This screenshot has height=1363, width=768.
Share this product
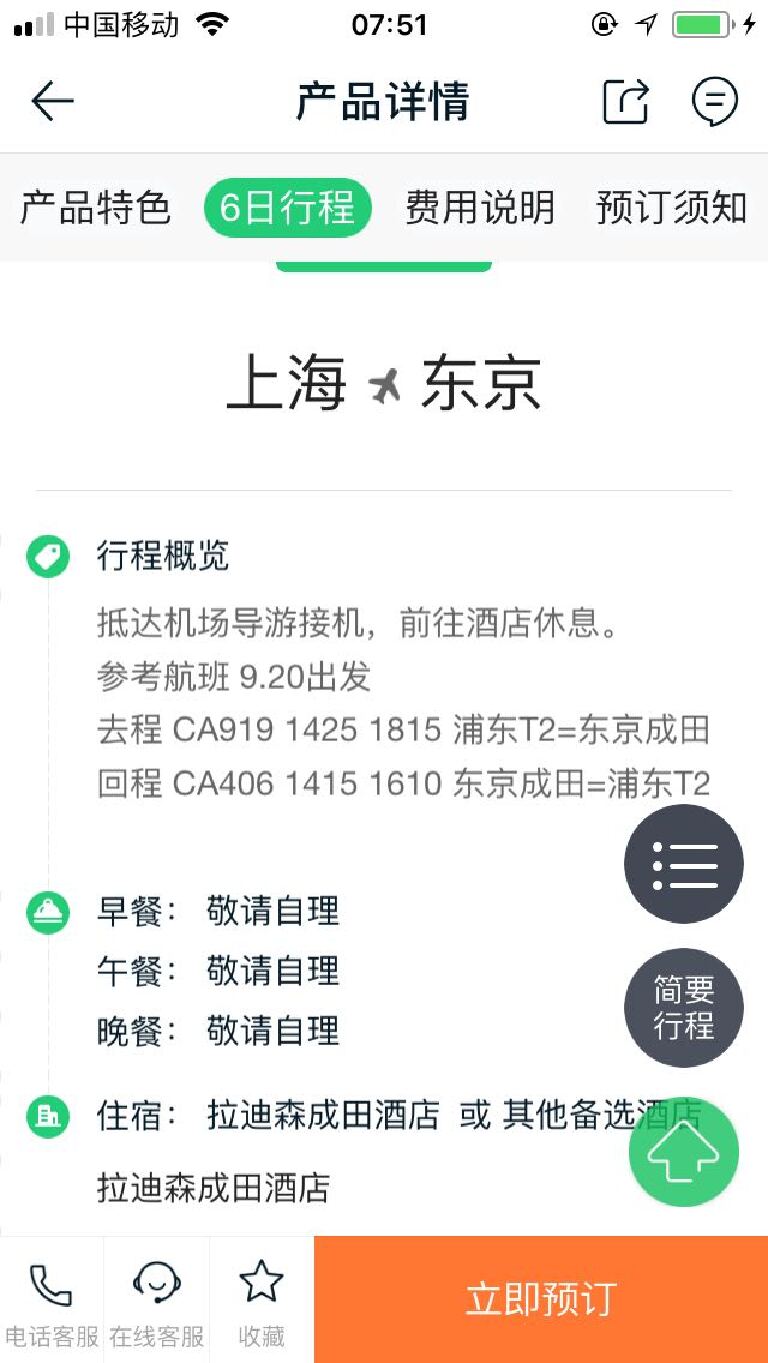[x=626, y=101]
